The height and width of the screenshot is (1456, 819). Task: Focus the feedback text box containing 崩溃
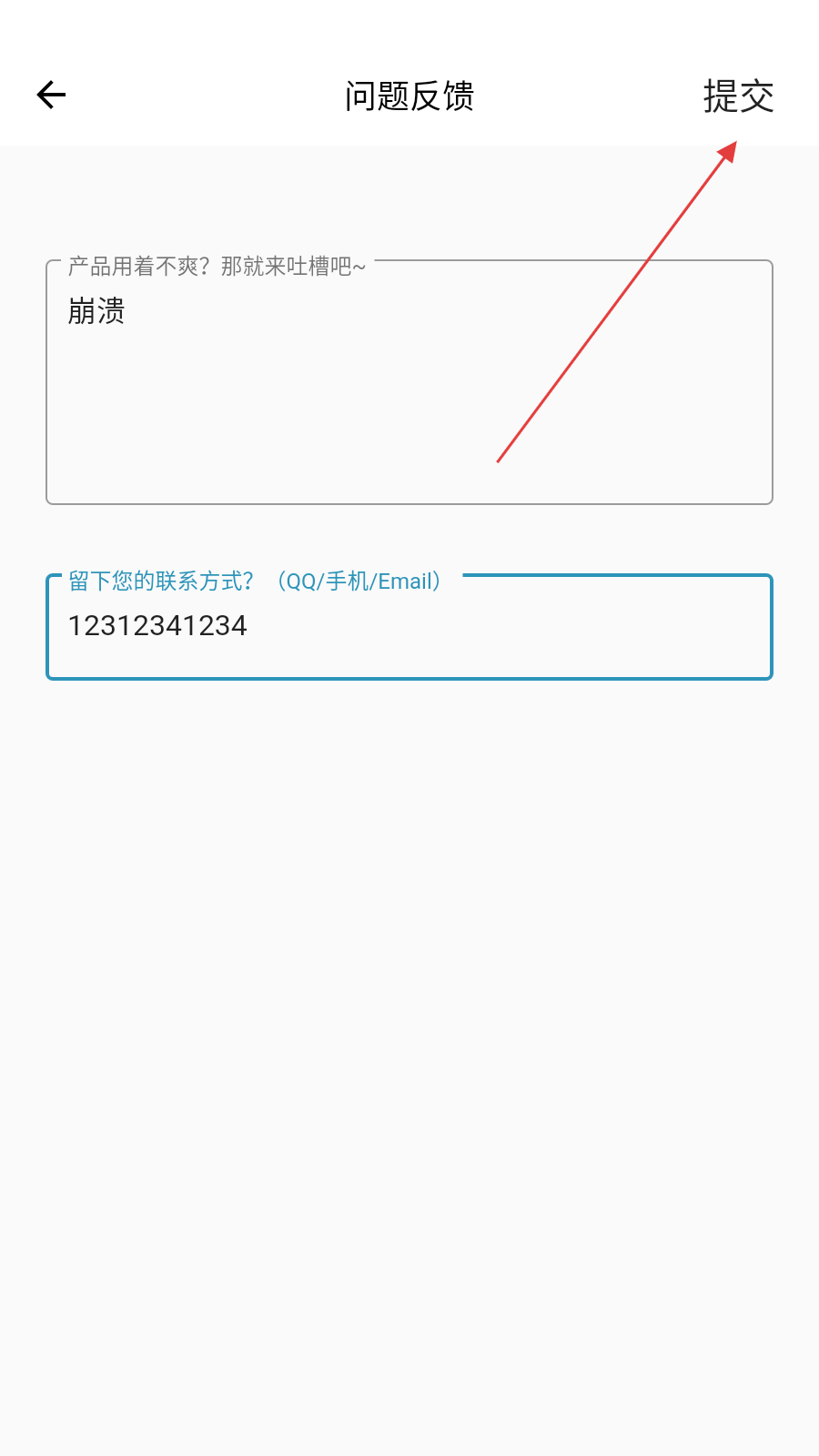pyautogui.click(x=409, y=382)
